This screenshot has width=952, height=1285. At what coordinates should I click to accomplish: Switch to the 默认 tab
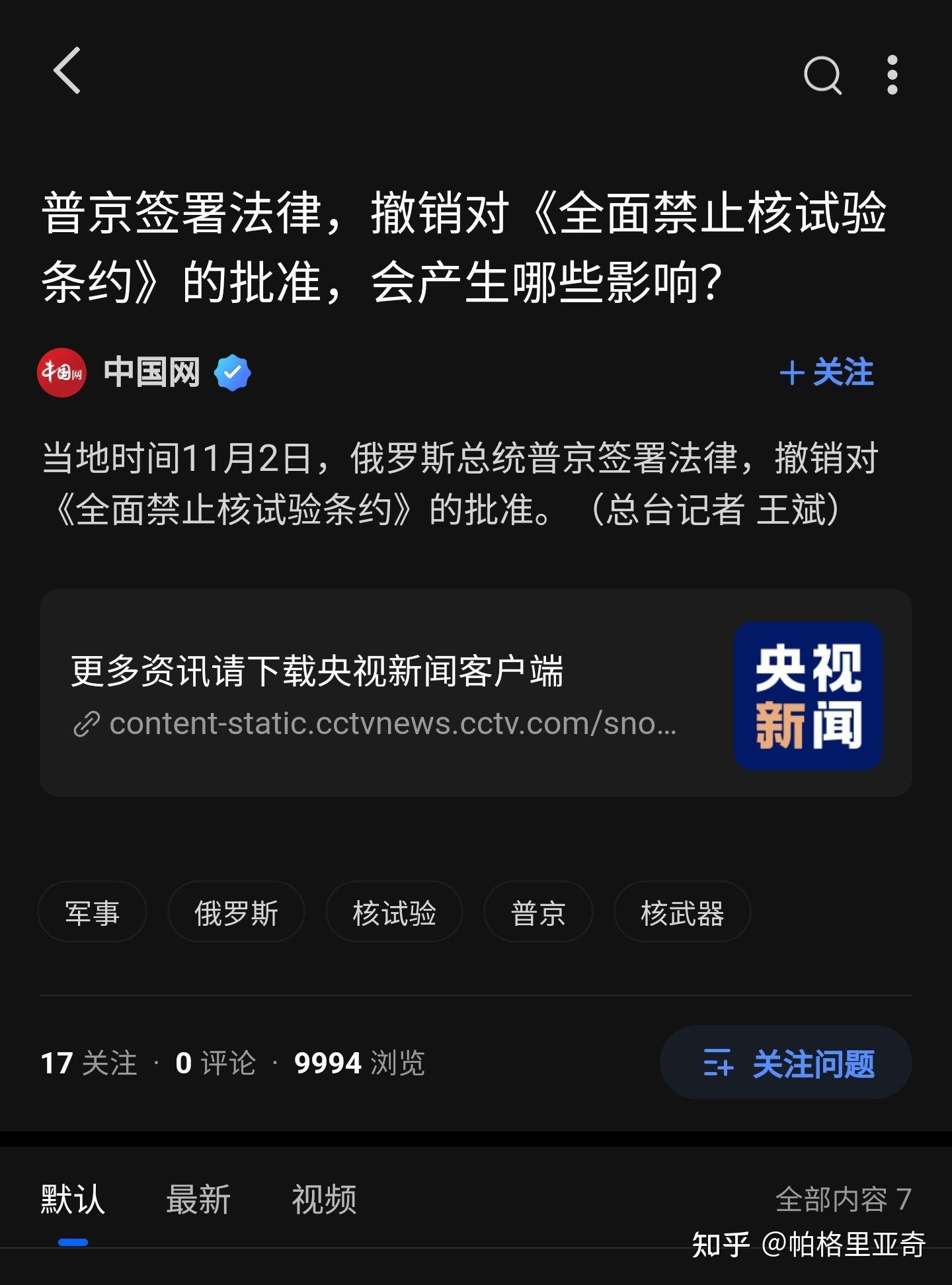[73, 1200]
